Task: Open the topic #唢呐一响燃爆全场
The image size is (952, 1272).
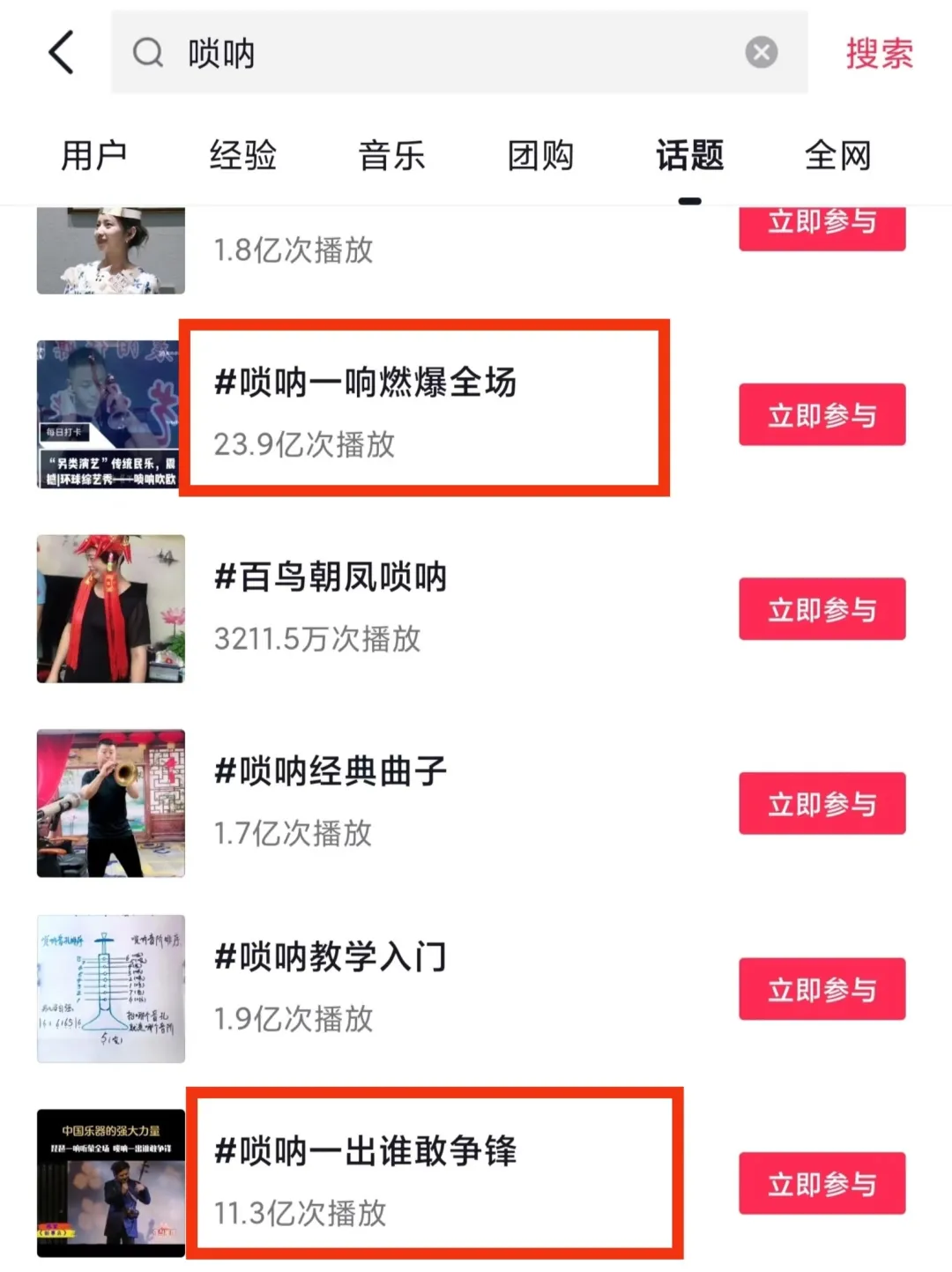Action: pyautogui.click(x=365, y=383)
